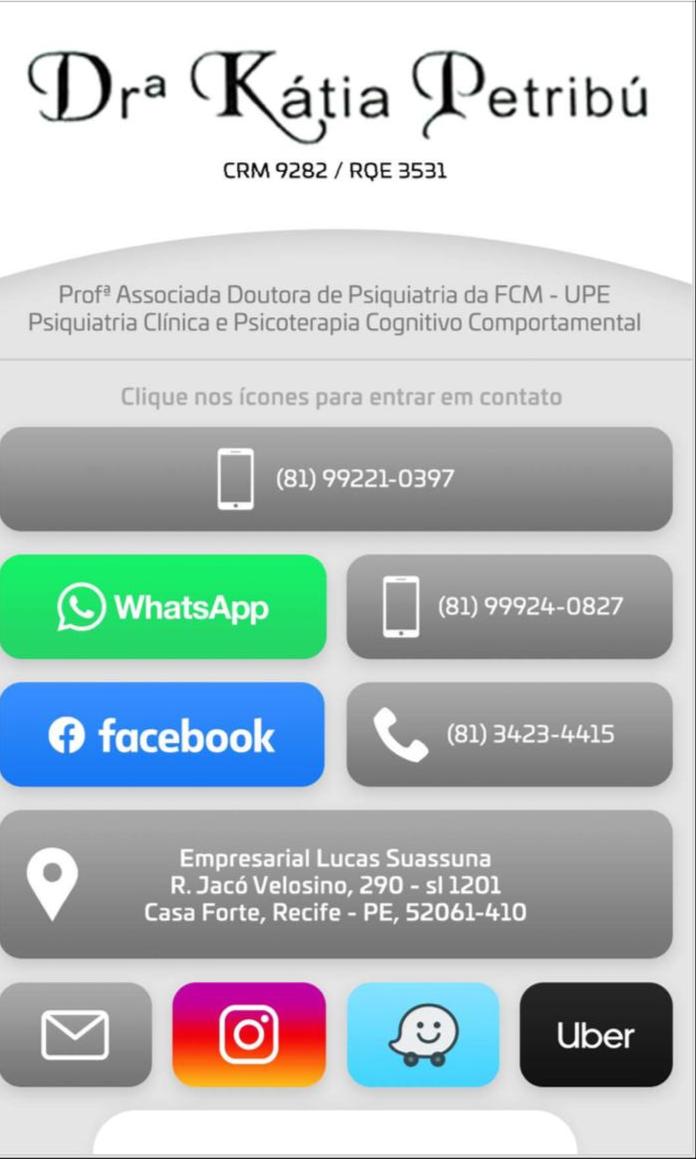
Task: Open the Instagram profile button
Action: point(249,1035)
